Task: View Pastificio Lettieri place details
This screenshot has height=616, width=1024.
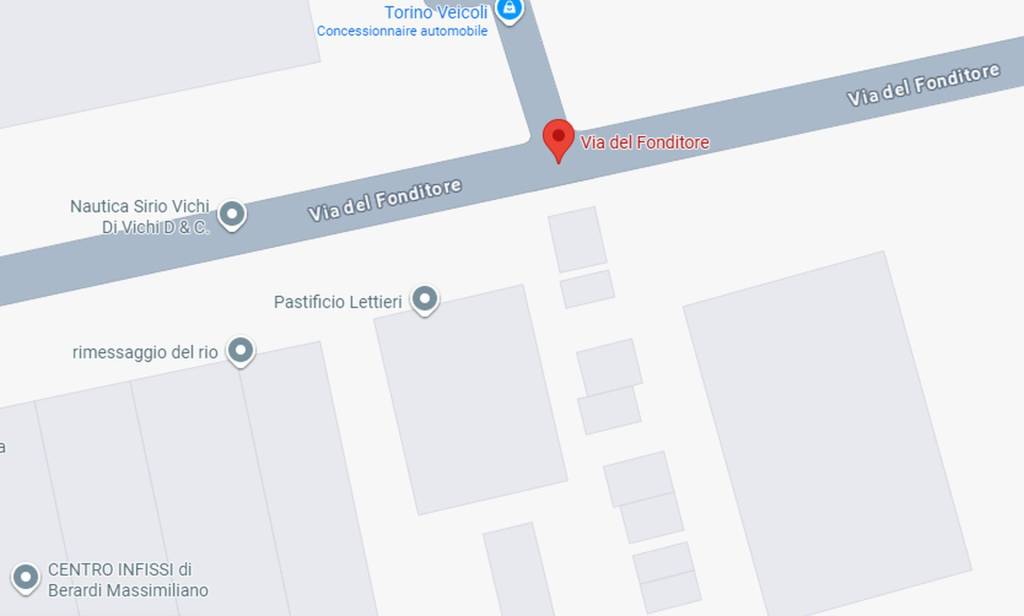Action: (425, 299)
